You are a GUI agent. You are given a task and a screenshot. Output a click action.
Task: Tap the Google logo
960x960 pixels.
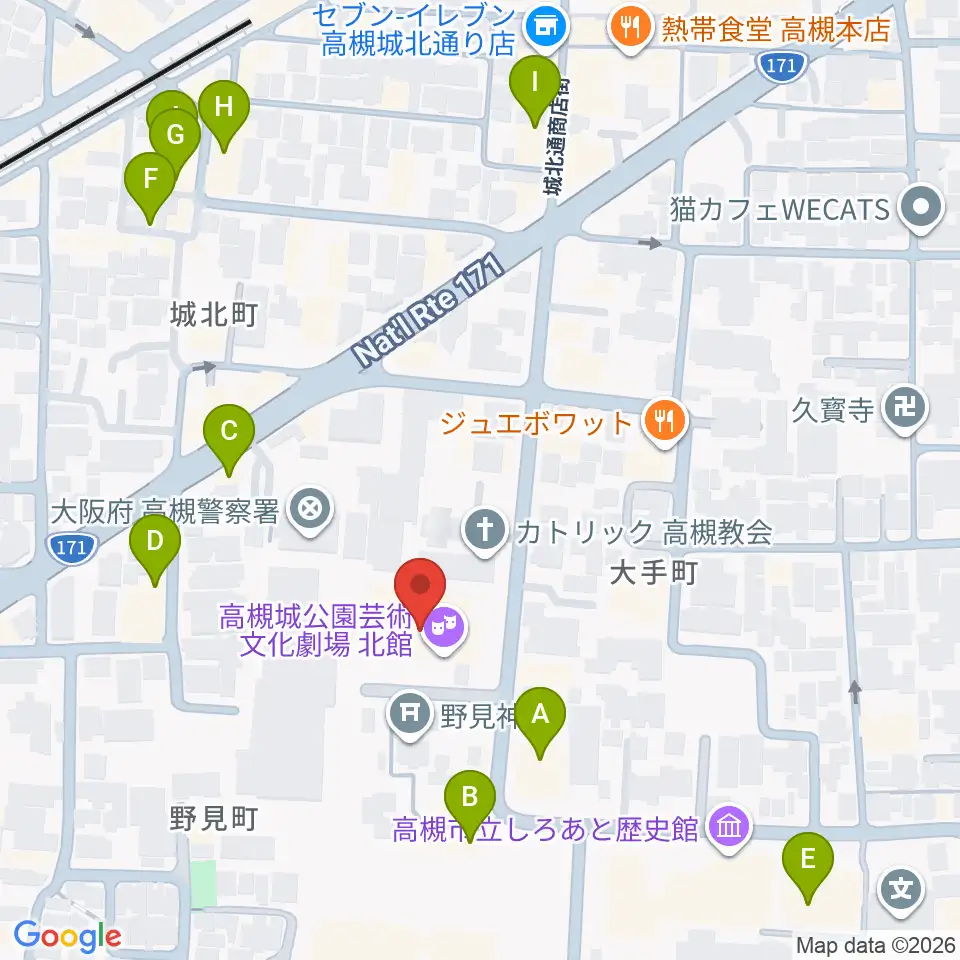click(x=67, y=936)
